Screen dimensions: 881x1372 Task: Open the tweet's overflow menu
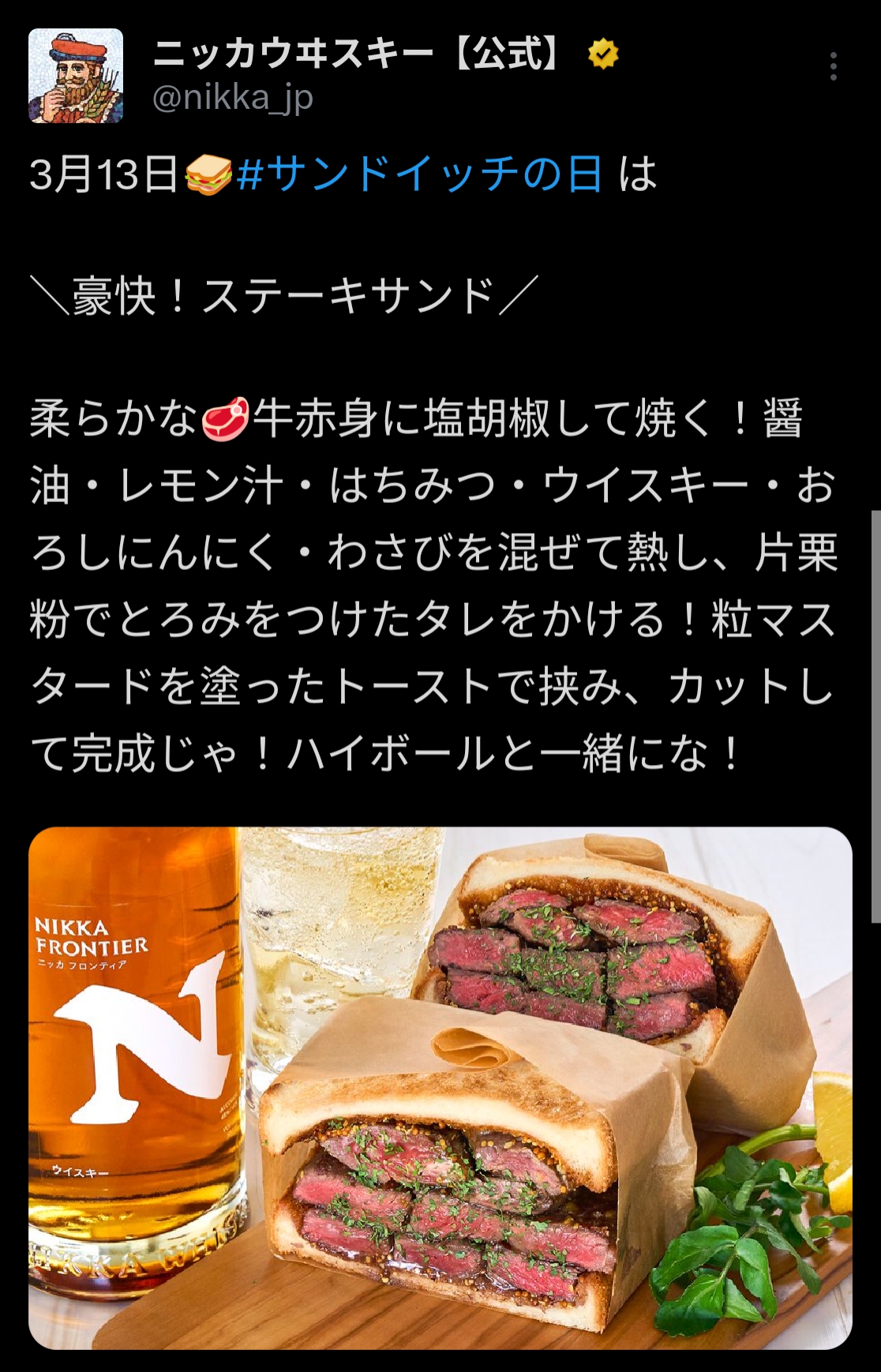[833, 67]
